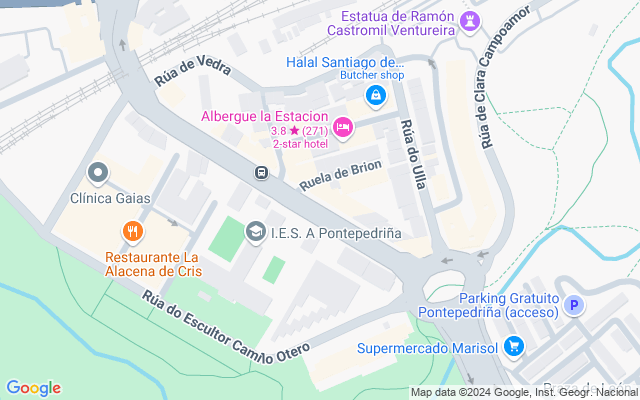Open the Clínica Gaias place pin
The height and width of the screenshot is (400, 640).
click(98, 174)
